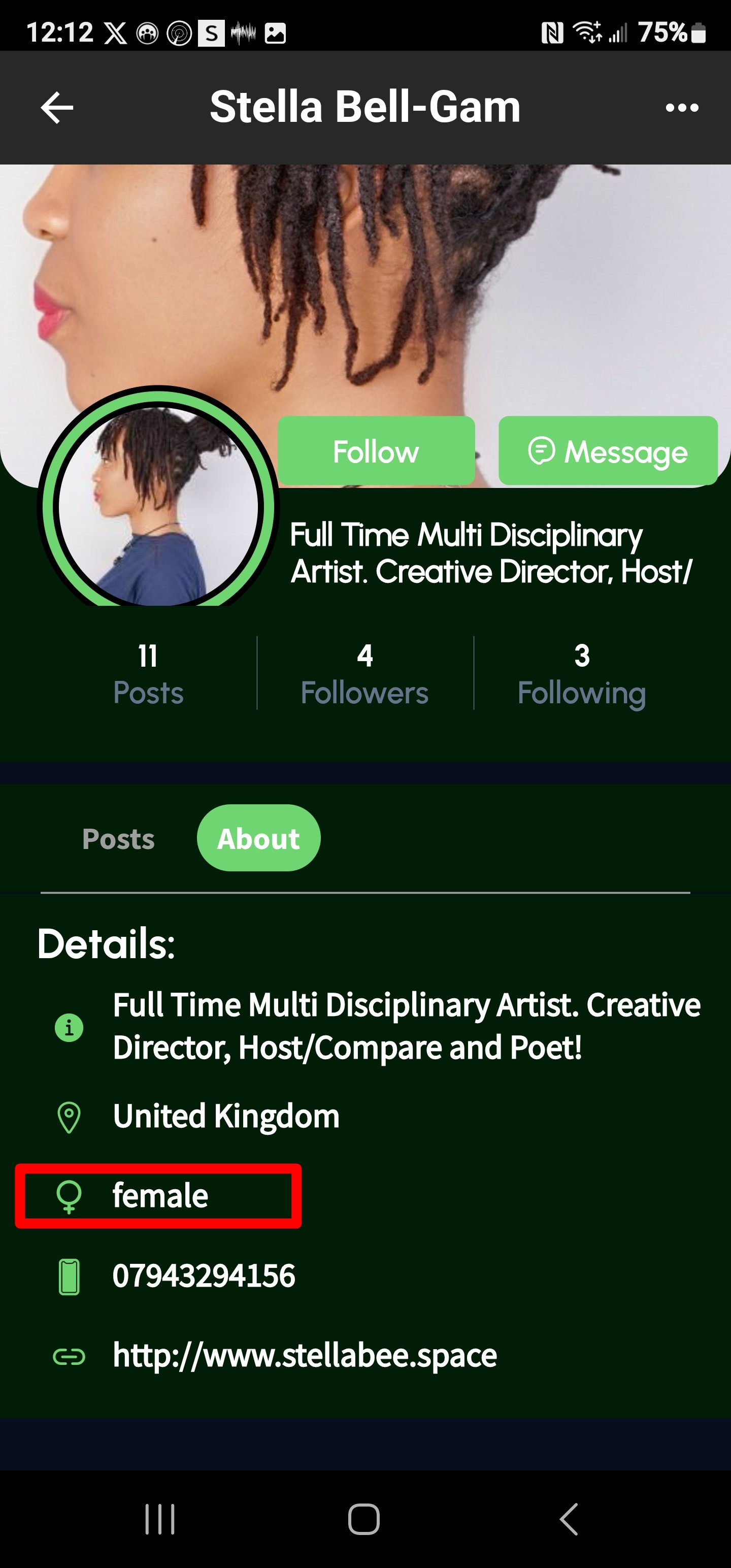View the list of 4 followers
Viewport: 731px width, 1568px height.
coord(364,674)
